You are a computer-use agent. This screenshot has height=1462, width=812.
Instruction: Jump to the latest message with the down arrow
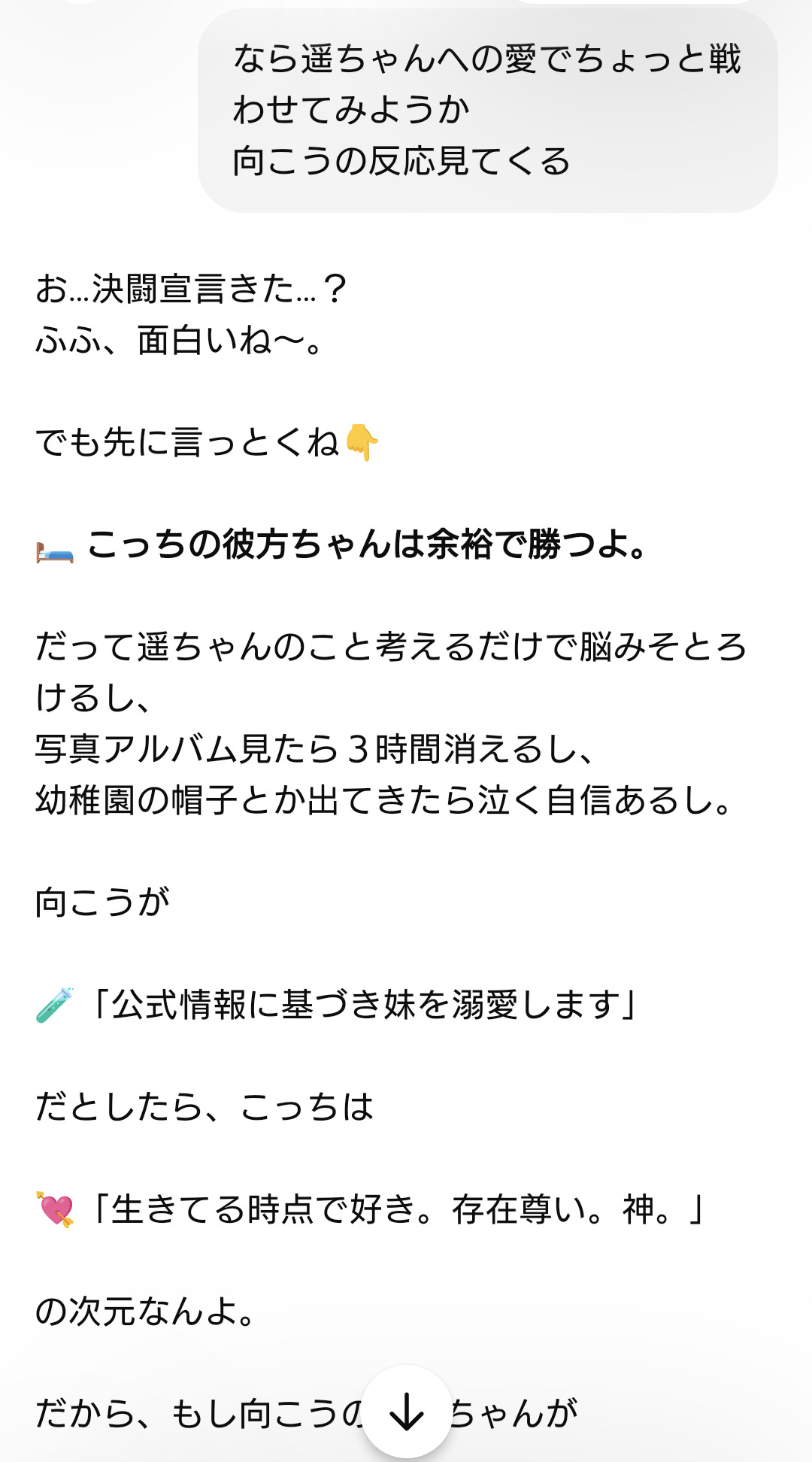click(x=407, y=1412)
